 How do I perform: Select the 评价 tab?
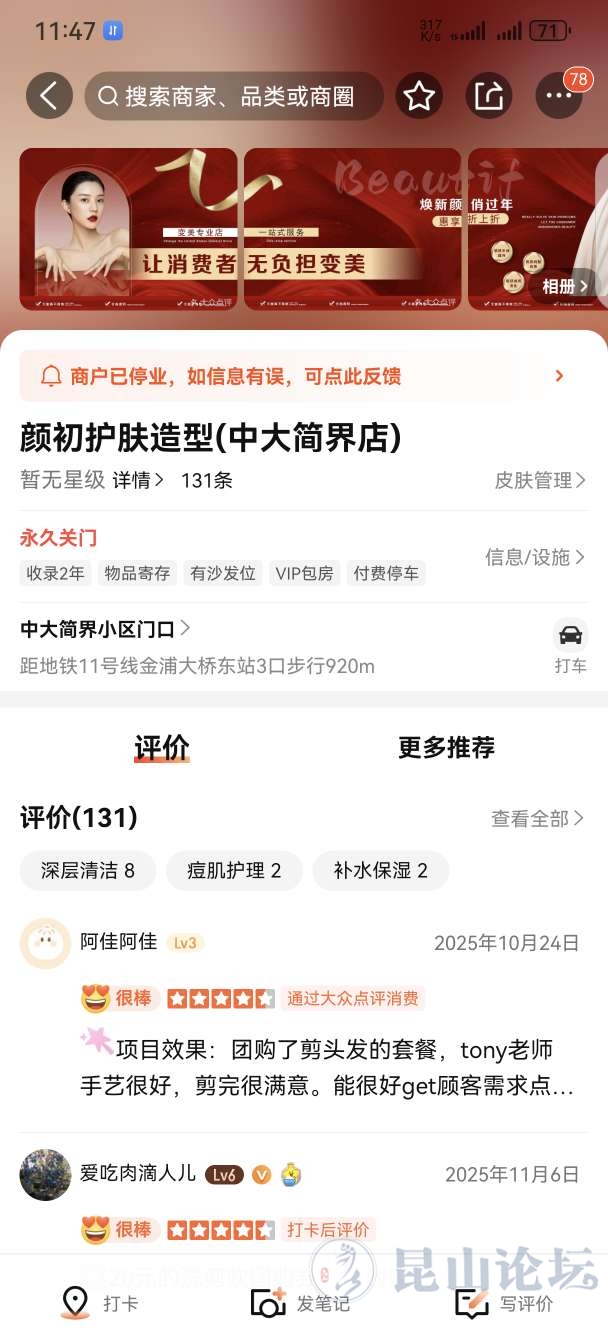tap(162, 747)
